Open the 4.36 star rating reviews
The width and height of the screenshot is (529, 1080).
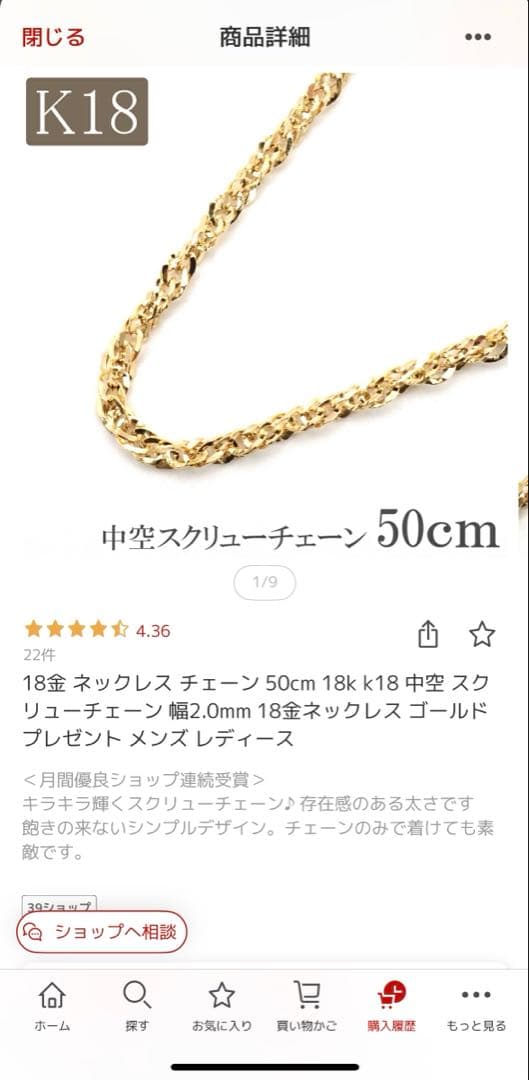(x=97, y=630)
